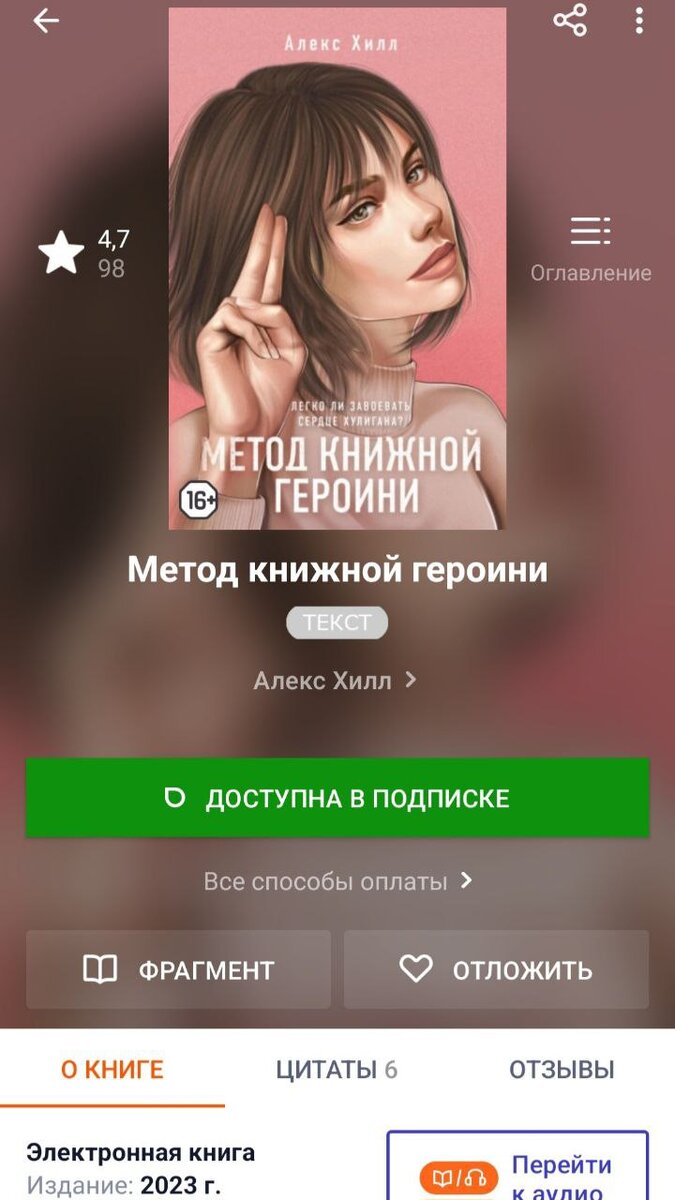Go back using the arrow icon
The image size is (675, 1200).
[x=46, y=21]
